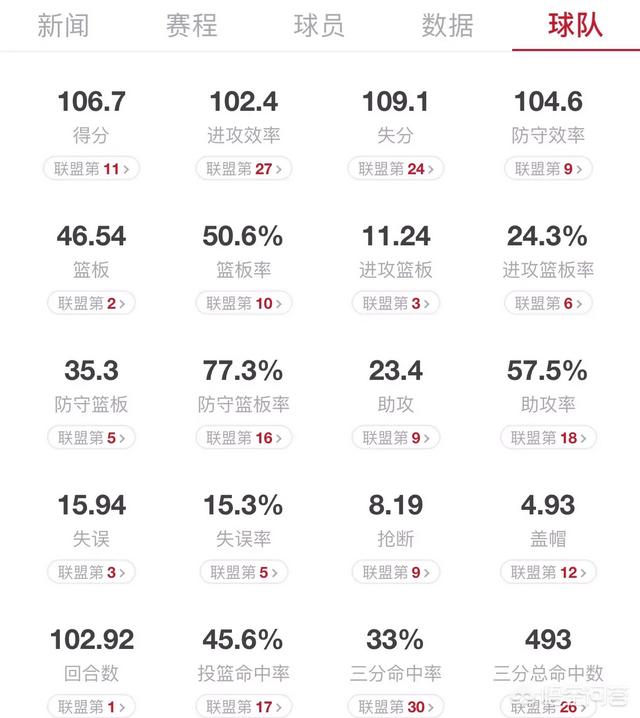The height and width of the screenshot is (718, 640).
Task: Tap the league ranking chip for 回合数
Action: [x=91, y=706]
